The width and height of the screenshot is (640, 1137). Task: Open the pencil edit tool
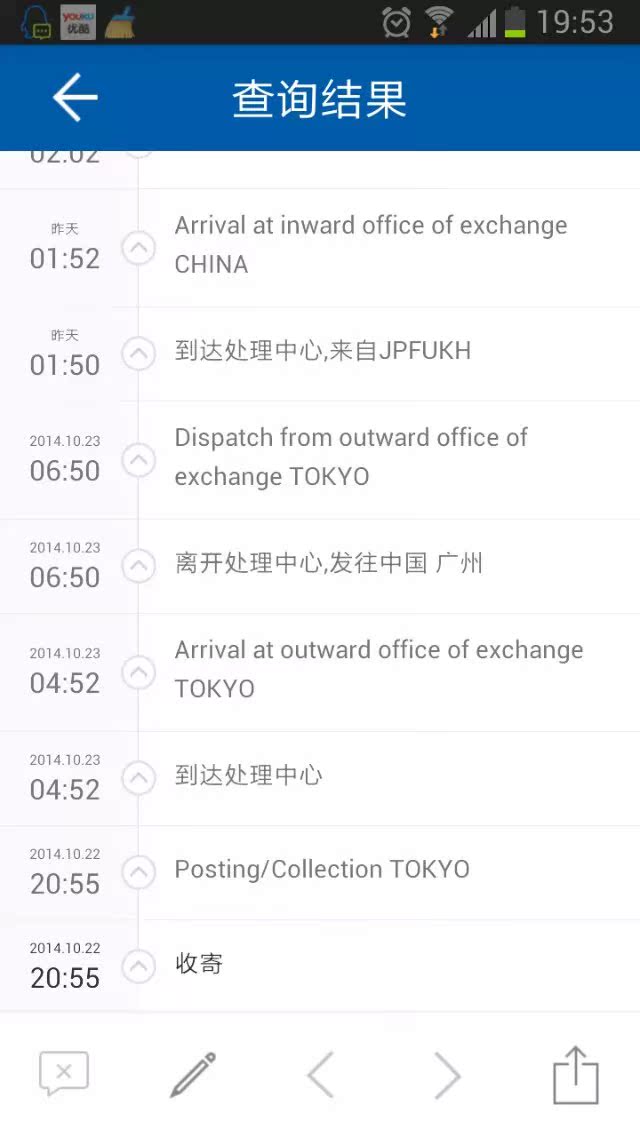tap(193, 1074)
